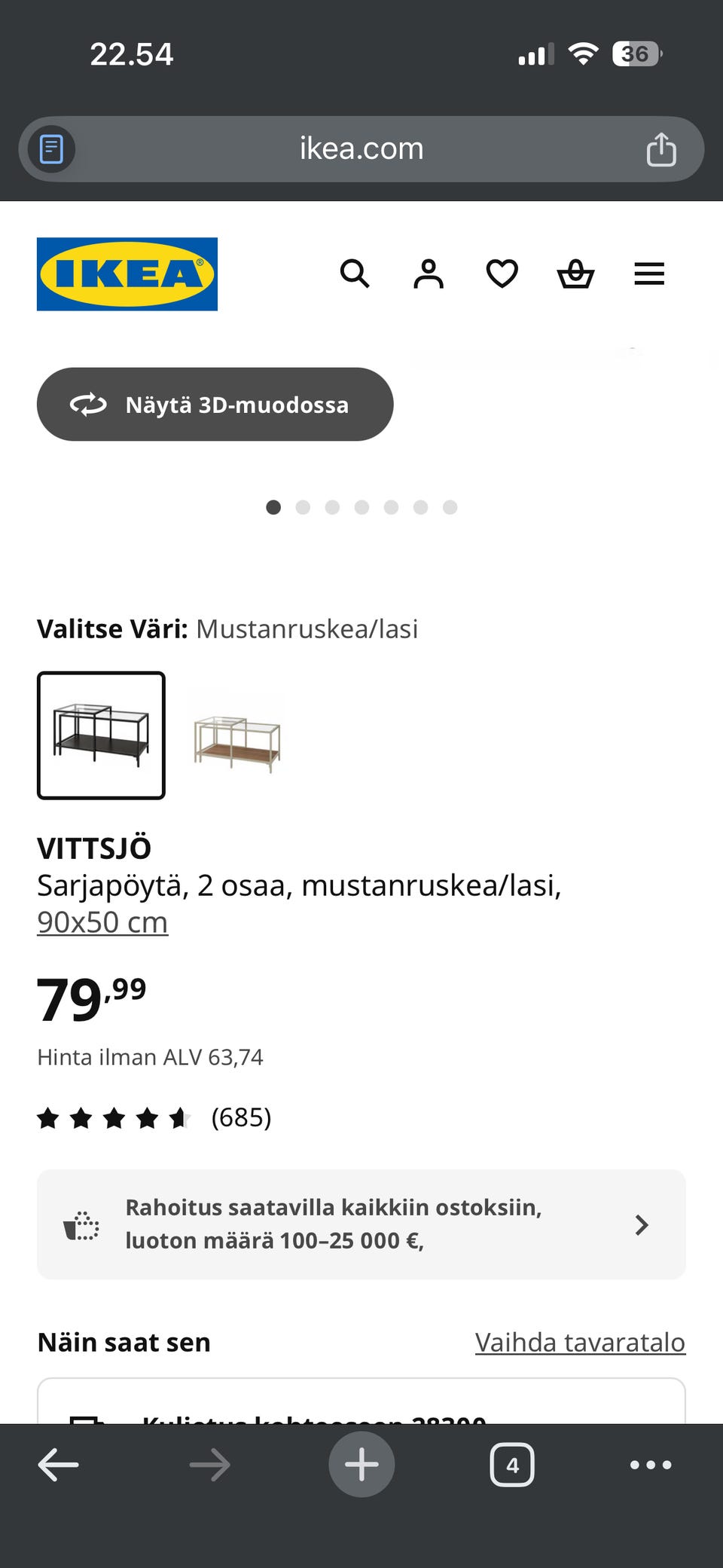Tap the share icon in address bar
The width and height of the screenshot is (723, 1568).
tap(661, 148)
